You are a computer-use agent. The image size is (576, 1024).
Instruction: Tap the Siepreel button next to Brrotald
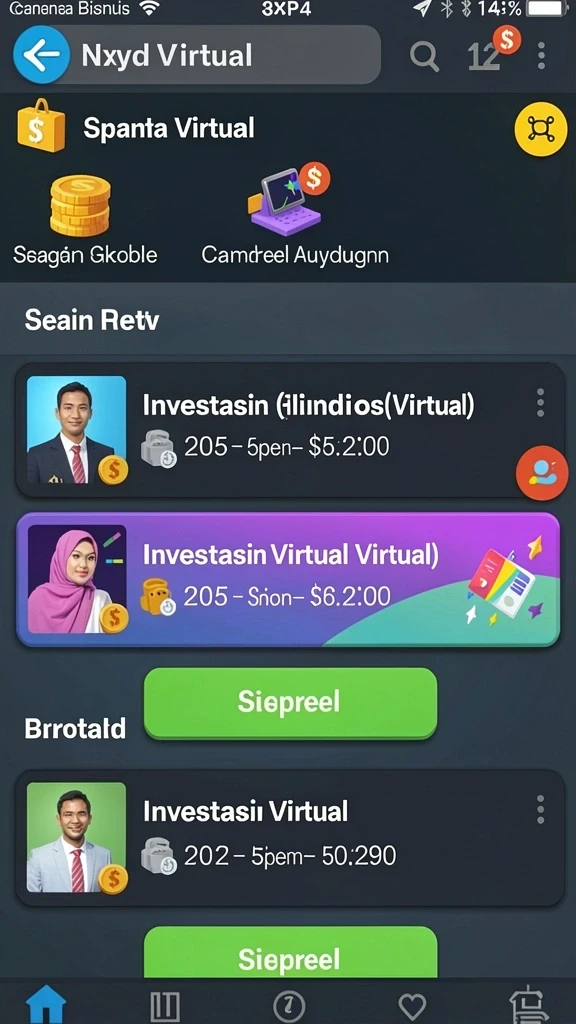pos(290,703)
